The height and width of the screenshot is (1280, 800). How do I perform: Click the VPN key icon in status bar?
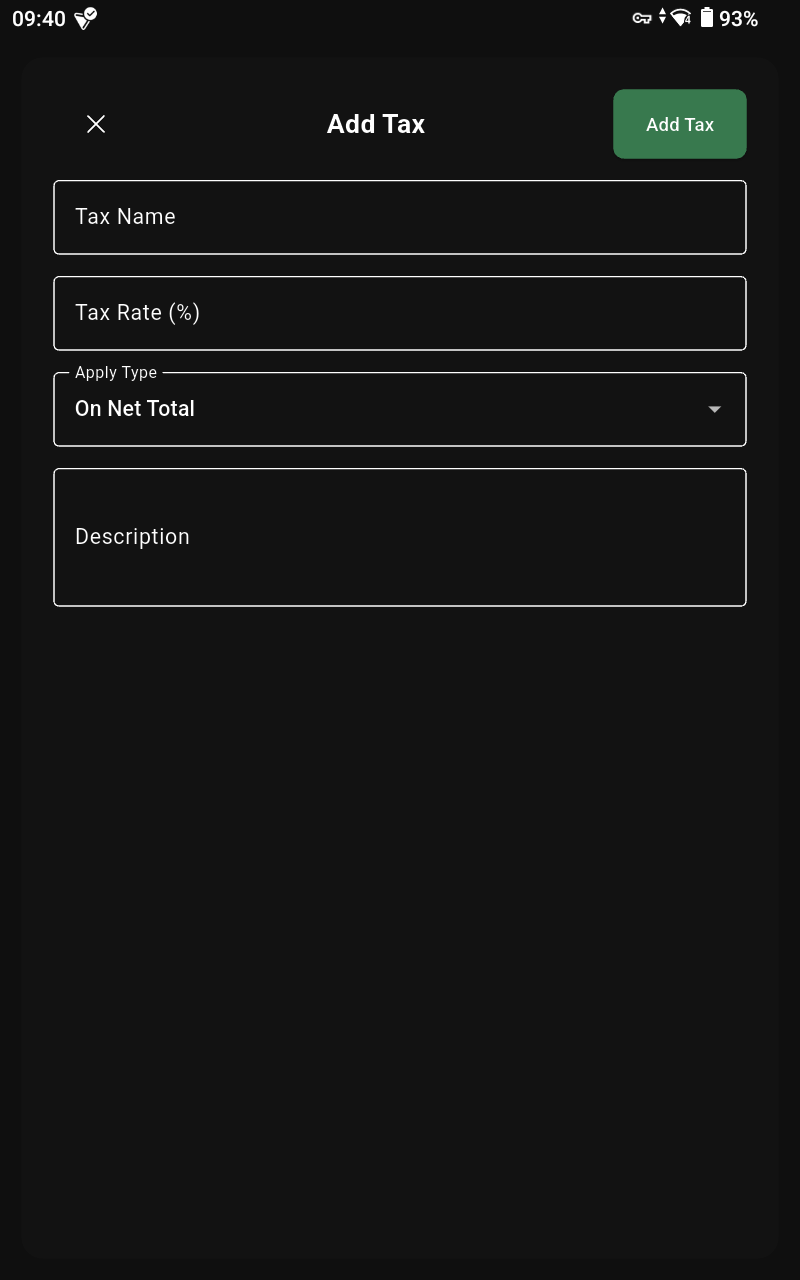[x=642, y=17]
